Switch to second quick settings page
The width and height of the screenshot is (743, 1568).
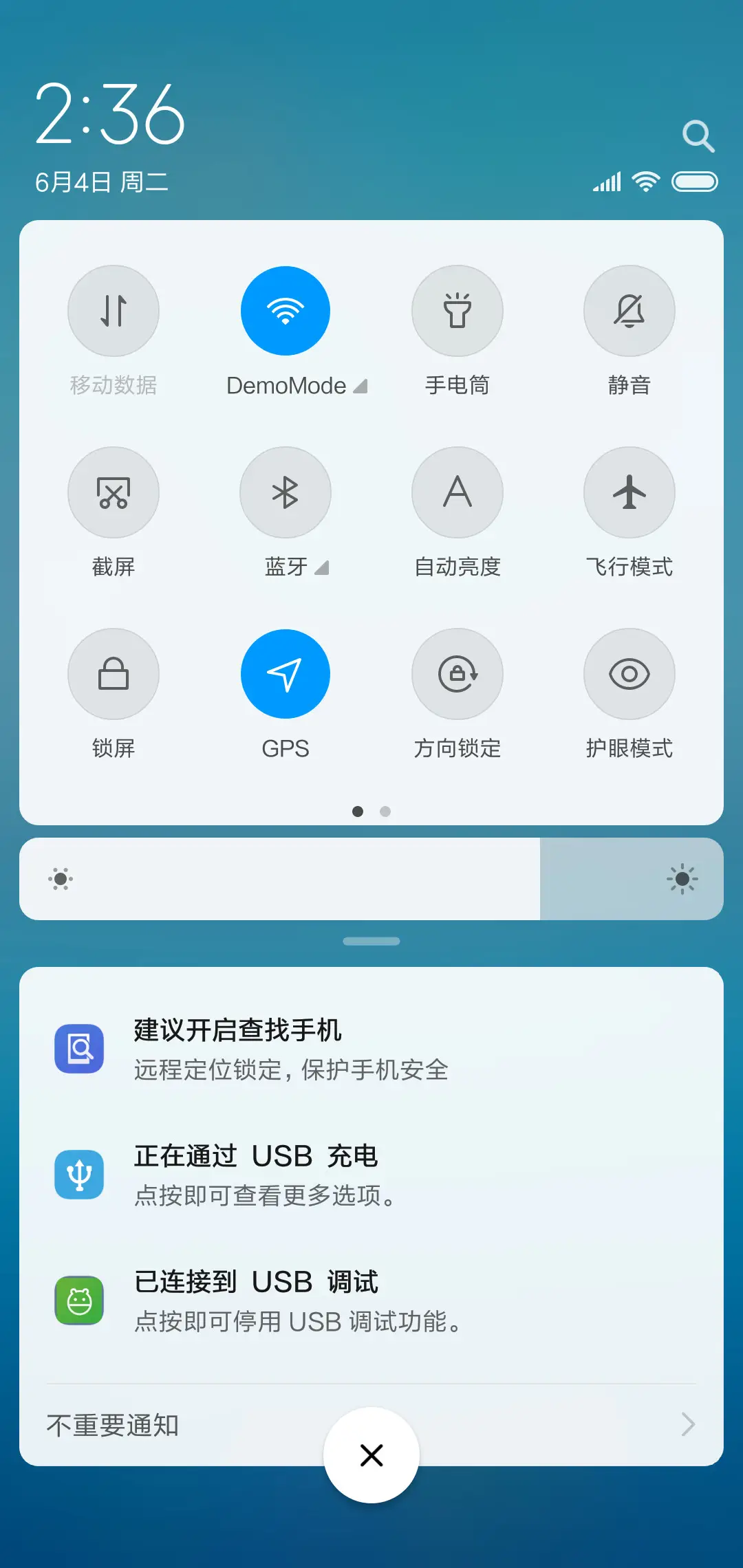click(385, 812)
